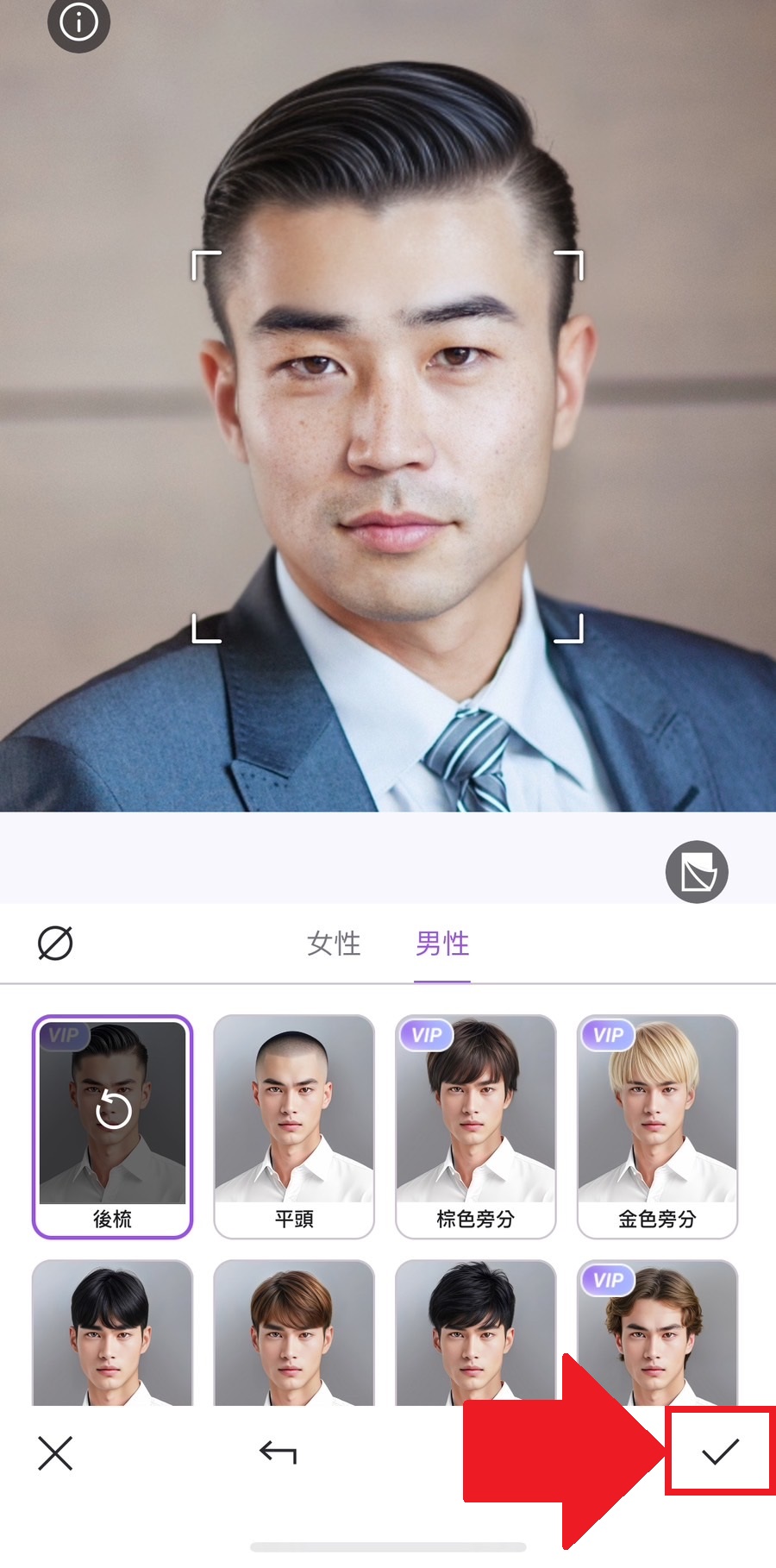Confirm changes with the checkmark icon
The image size is (776, 1568).
(718, 1450)
